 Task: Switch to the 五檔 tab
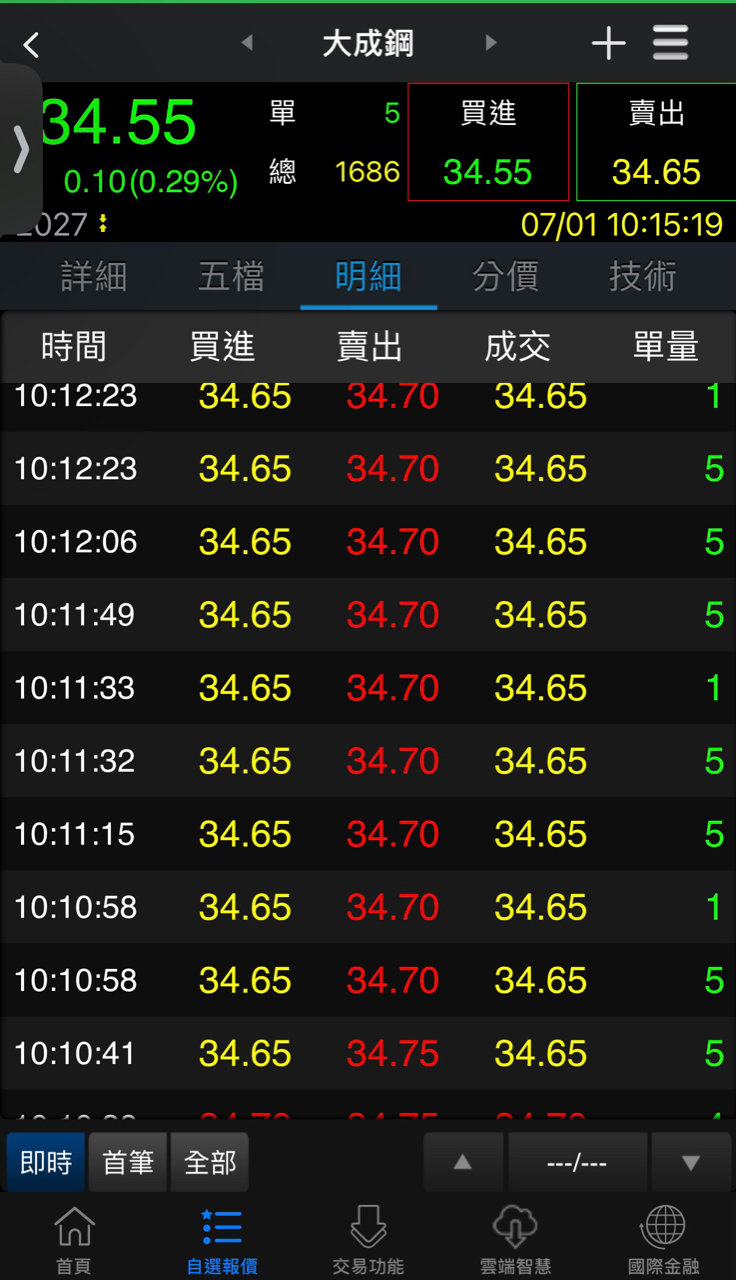click(x=231, y=276)
